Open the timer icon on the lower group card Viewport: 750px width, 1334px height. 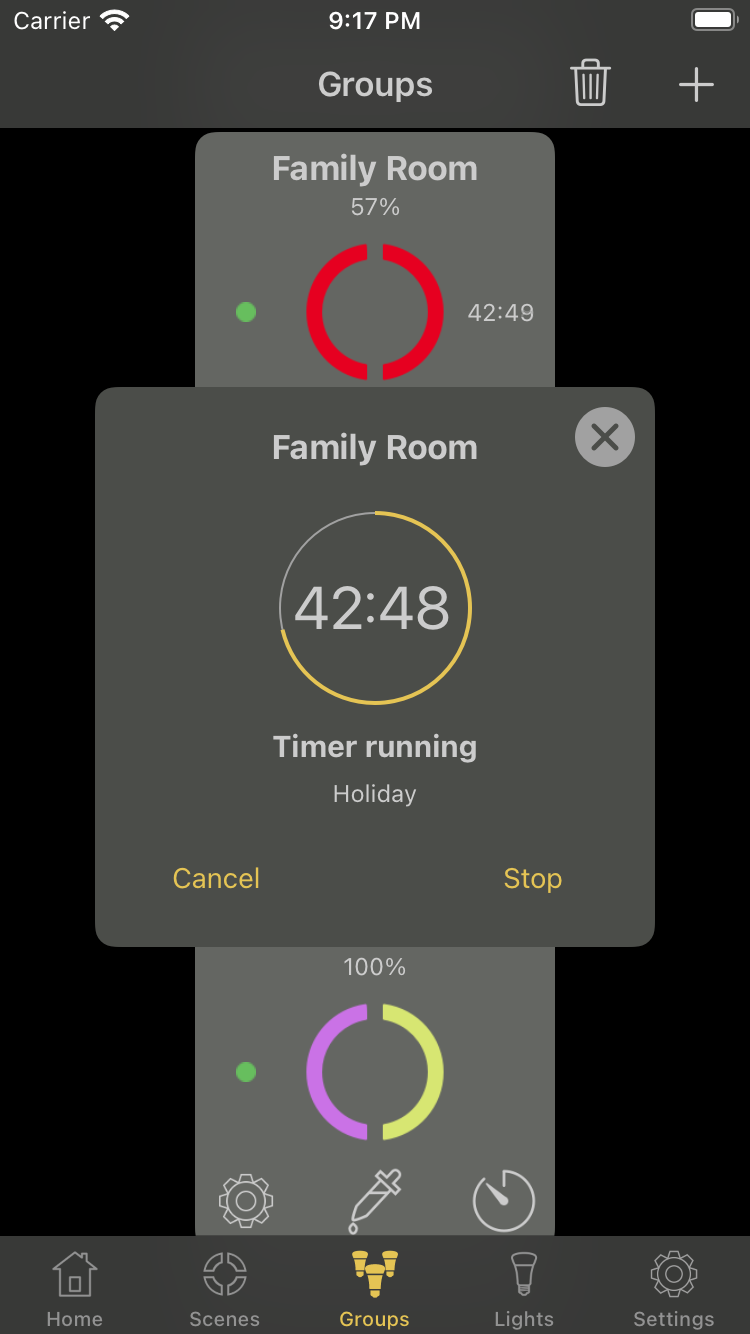click(x=504, y=1200)
